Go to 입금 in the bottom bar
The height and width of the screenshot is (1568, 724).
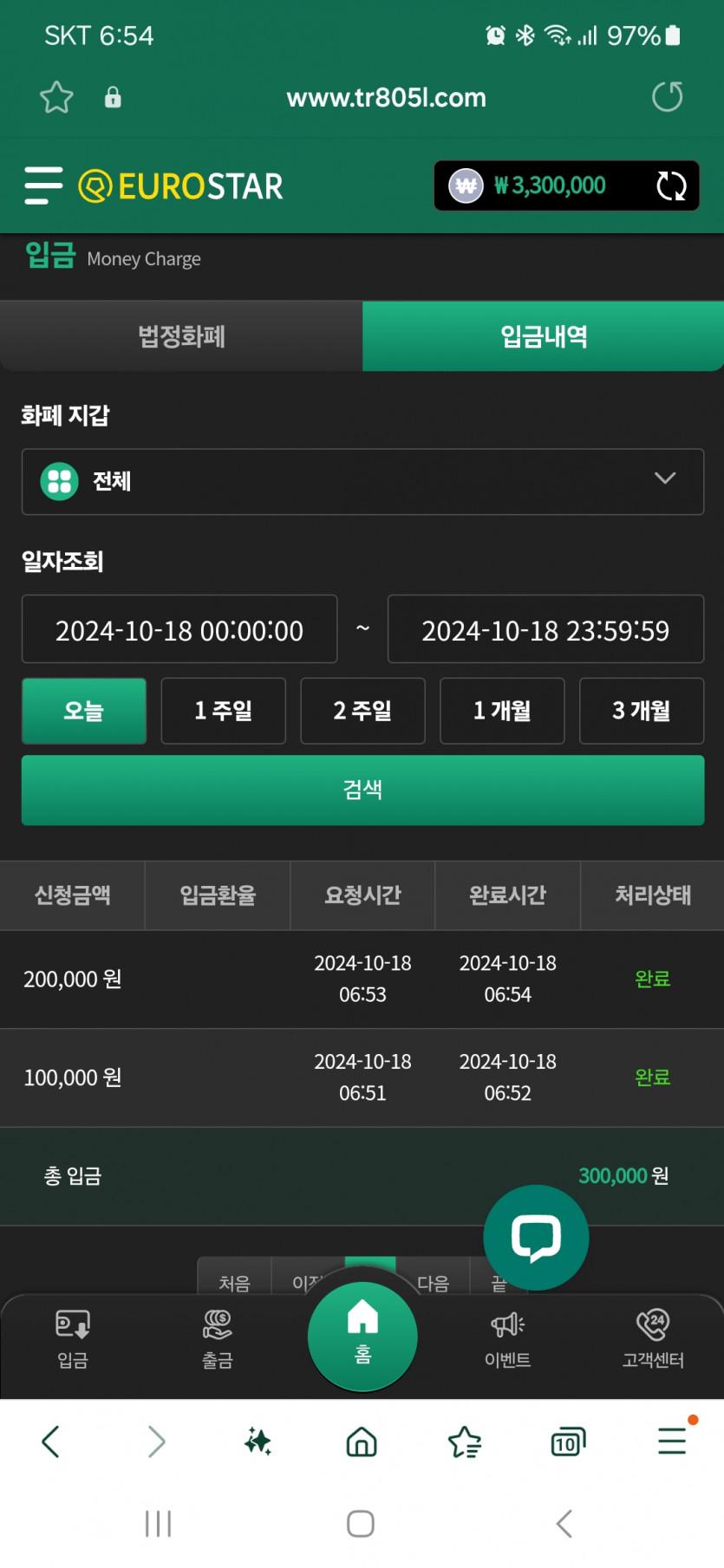coord(73,1339)
